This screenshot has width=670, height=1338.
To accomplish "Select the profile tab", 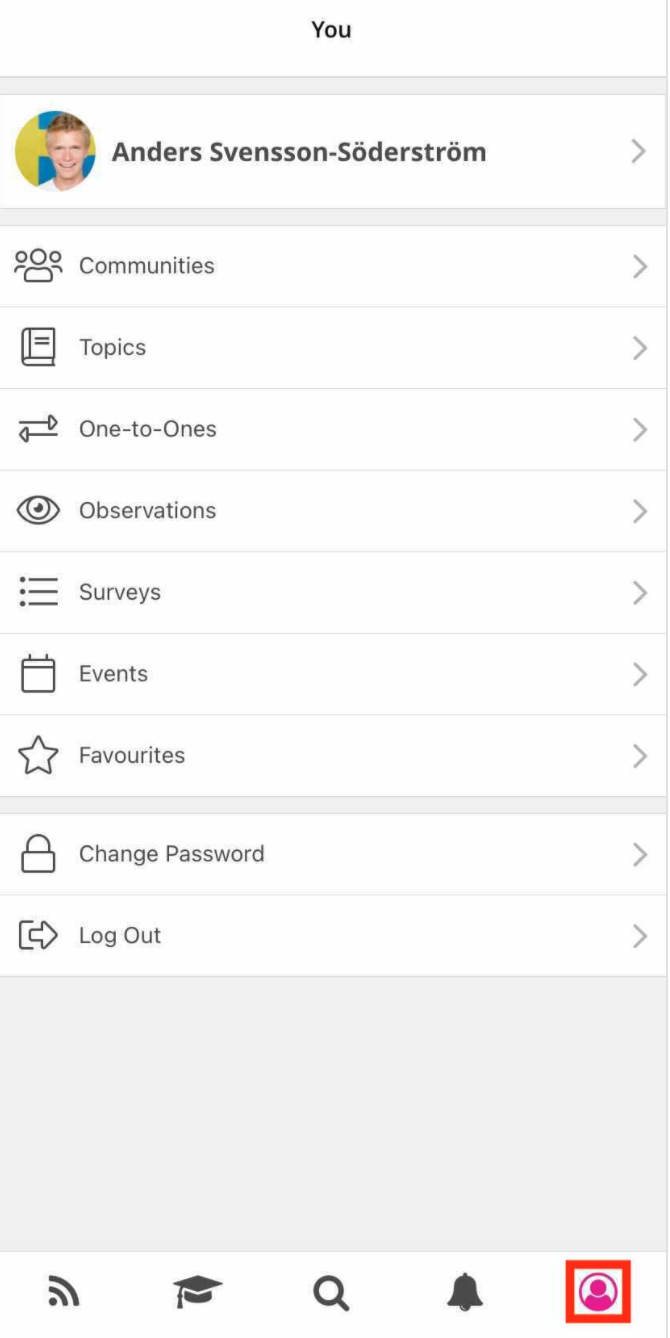I will point(598,1293).
